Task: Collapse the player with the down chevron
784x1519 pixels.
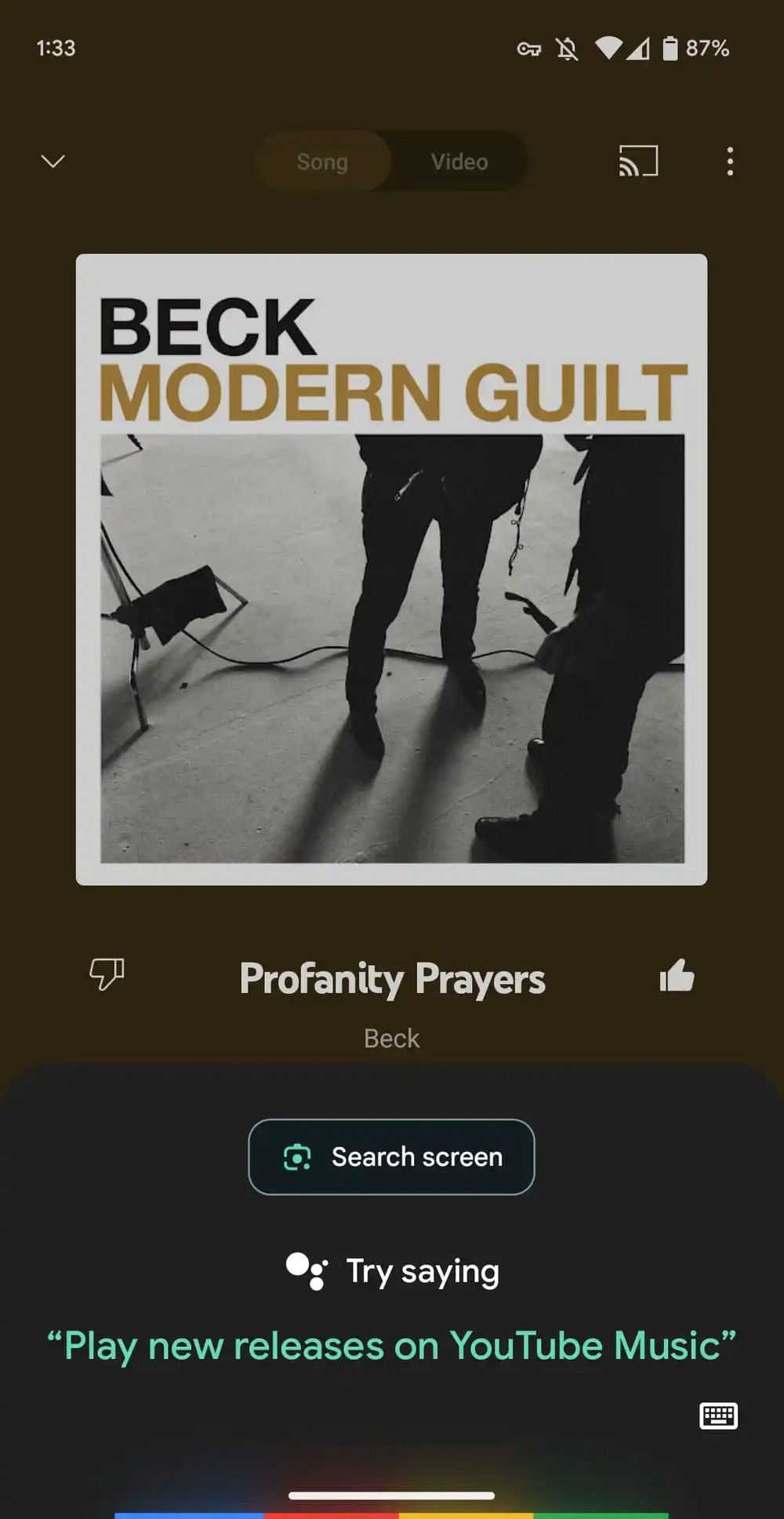Action: coord(53,162)
